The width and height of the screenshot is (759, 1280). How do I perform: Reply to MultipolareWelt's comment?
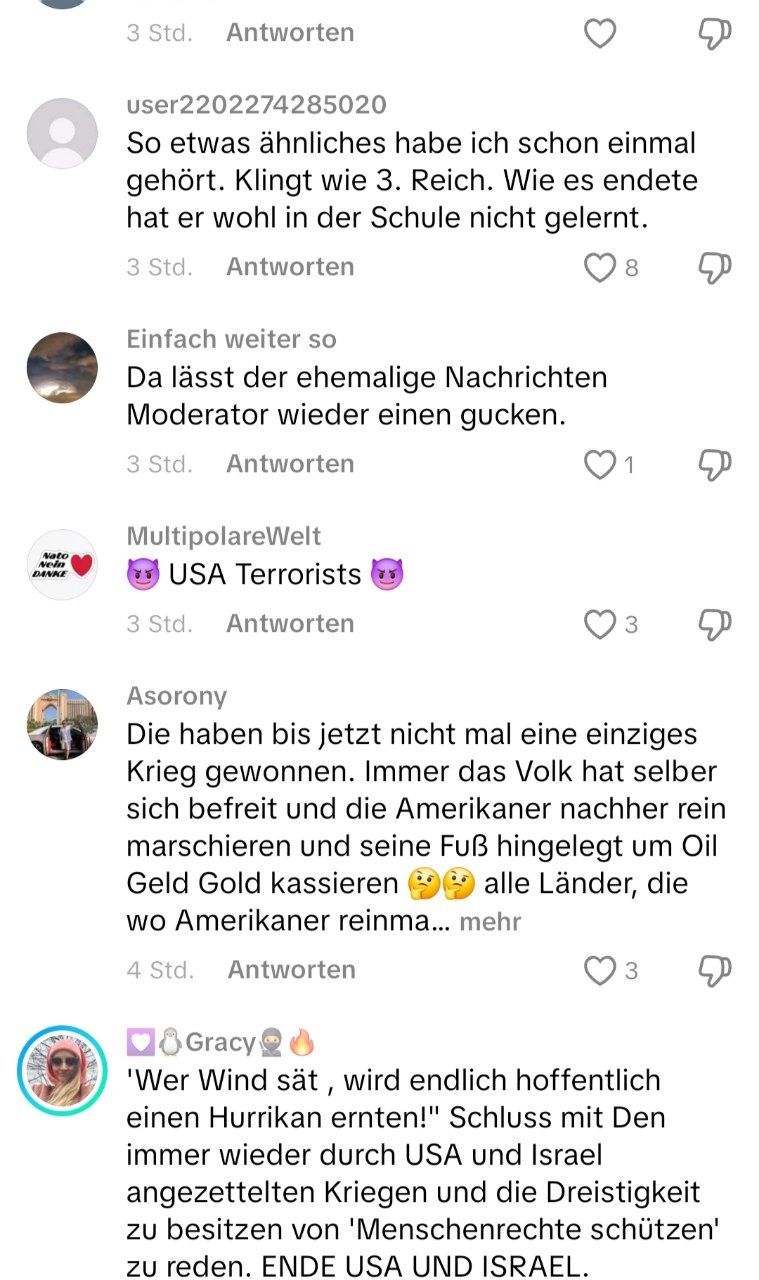coord(290,624)
